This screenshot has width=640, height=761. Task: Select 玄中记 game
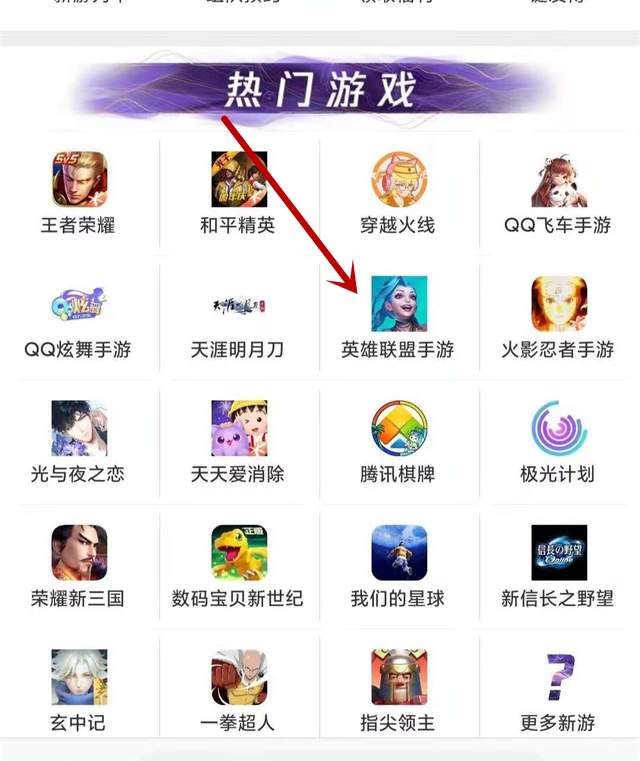79,677
